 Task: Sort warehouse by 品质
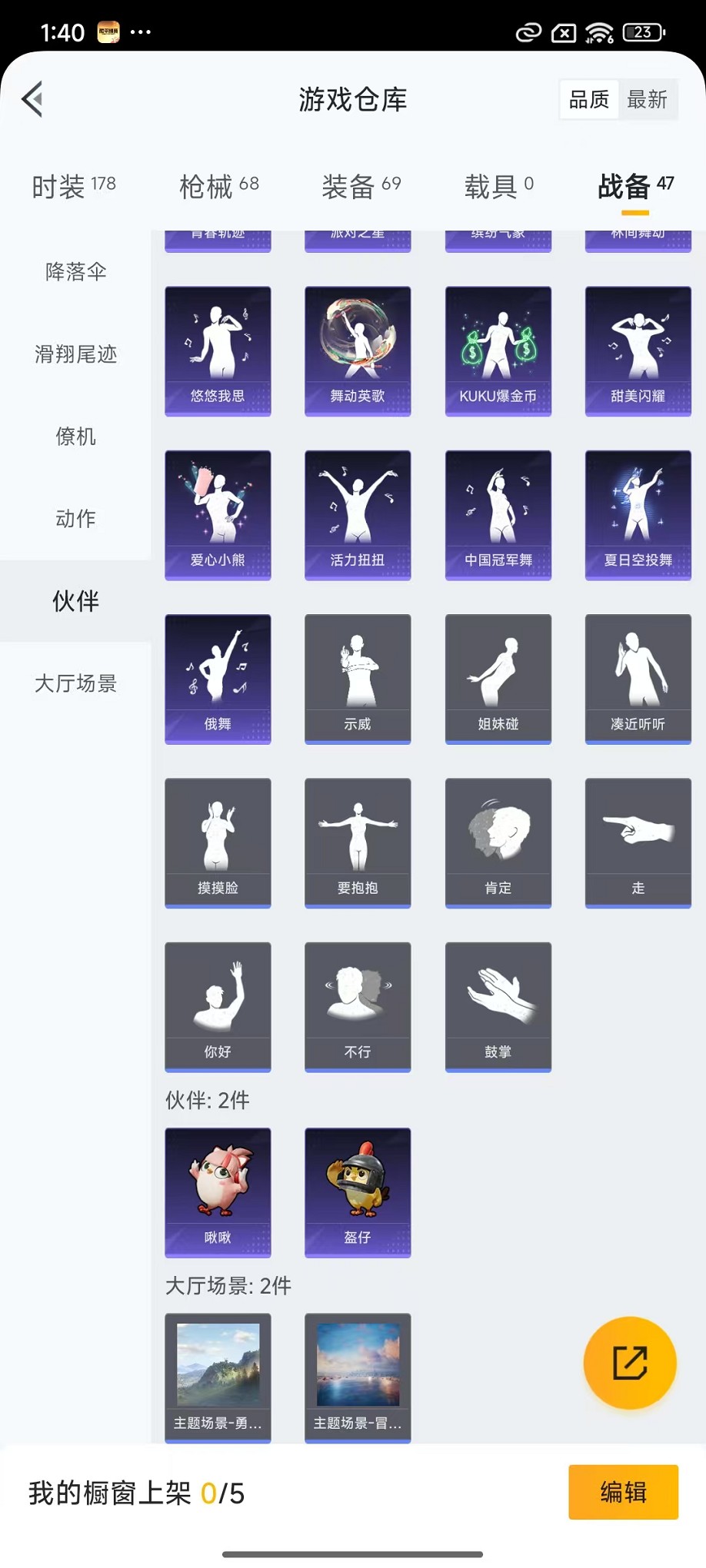click(588, 99)
